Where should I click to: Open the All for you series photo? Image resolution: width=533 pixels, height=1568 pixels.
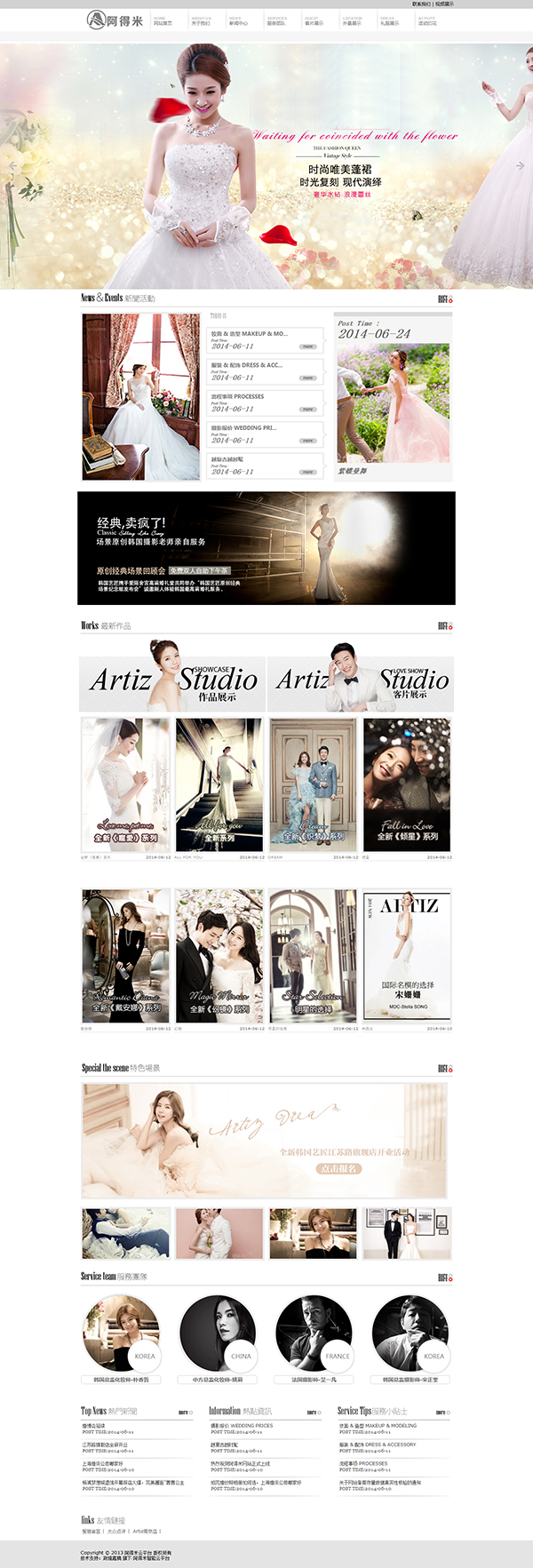click(x=219, y=784)
